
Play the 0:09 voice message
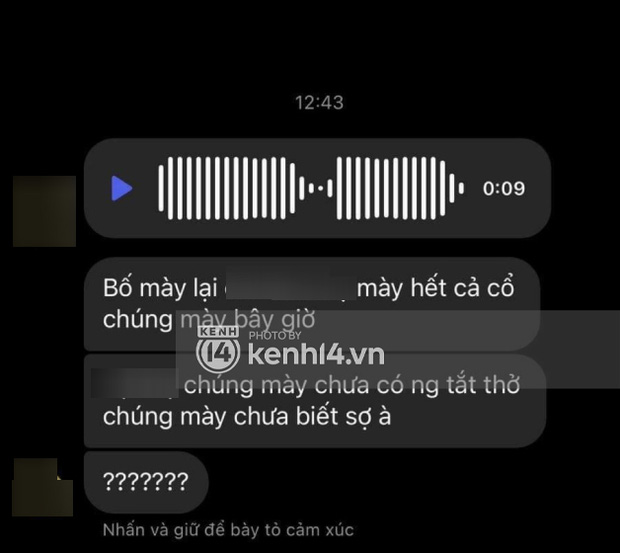(x=122, y=188)
